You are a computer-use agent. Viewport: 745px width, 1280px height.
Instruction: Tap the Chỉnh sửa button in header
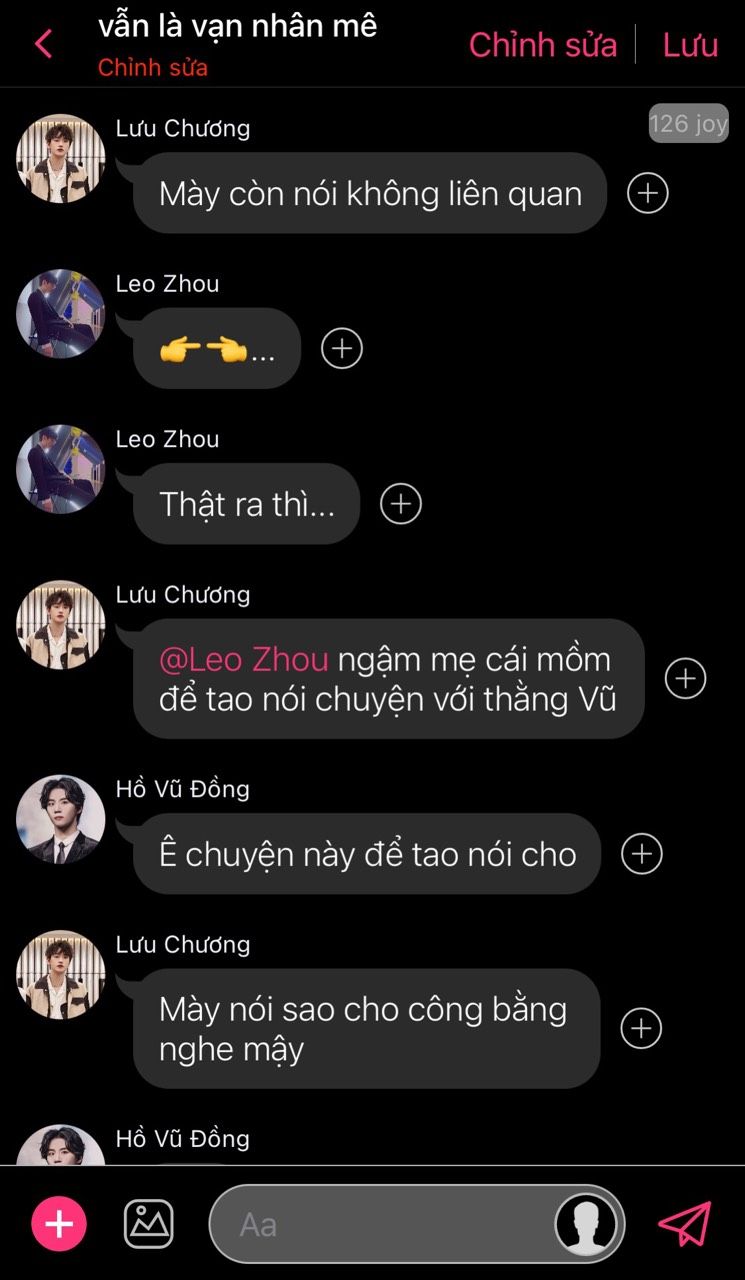point(542,45)
